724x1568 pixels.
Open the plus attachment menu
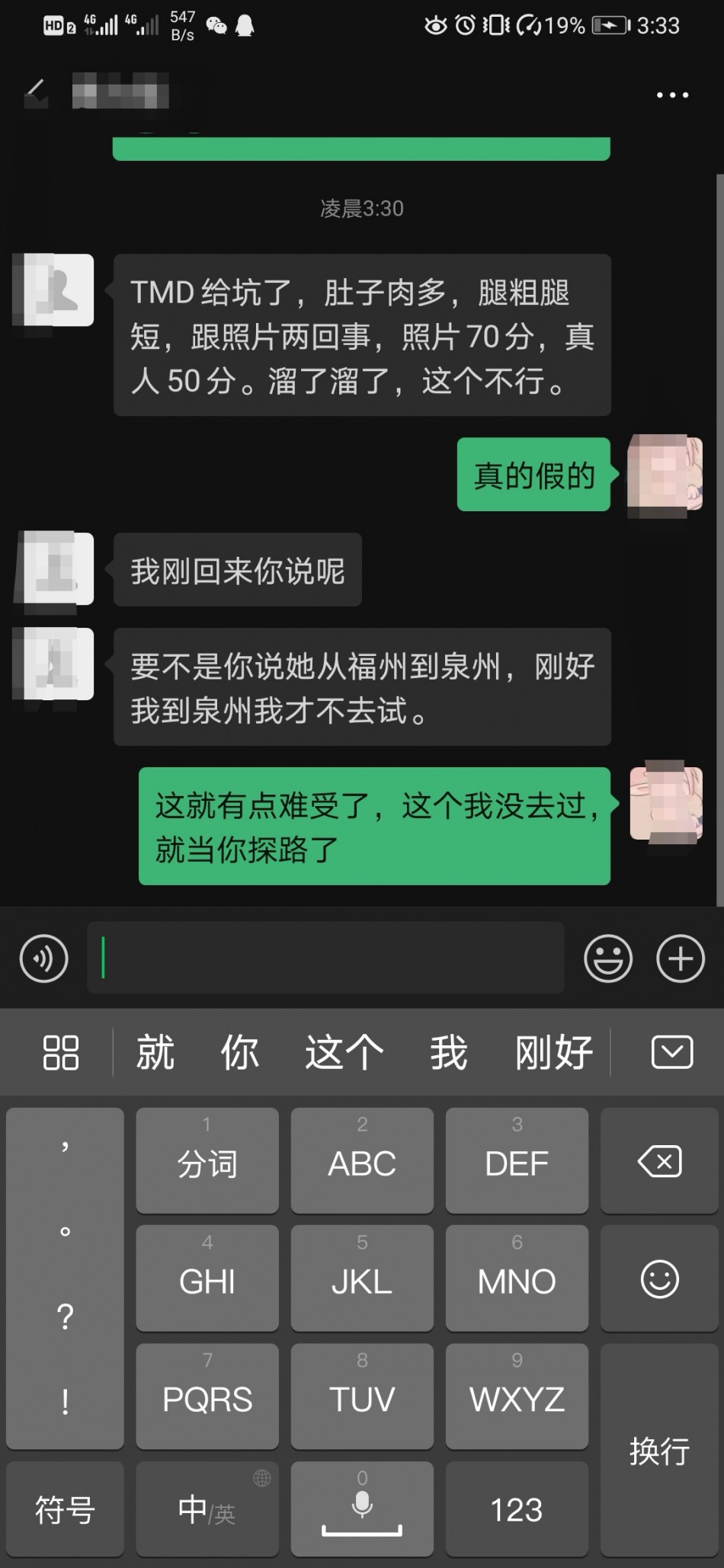pyautogui.click(x=680, y=958)
